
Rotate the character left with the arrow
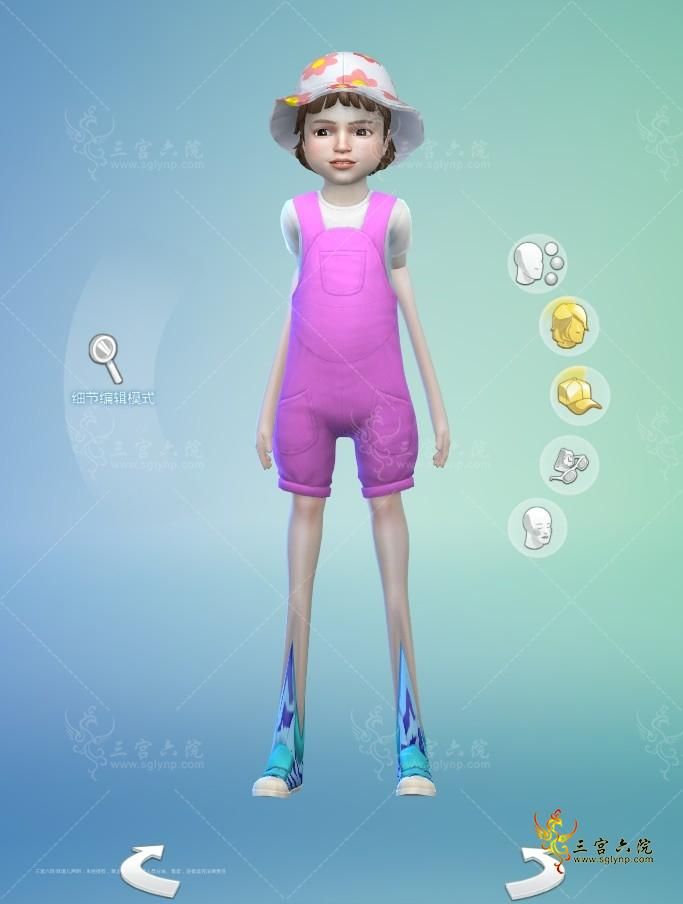(151, 866)
